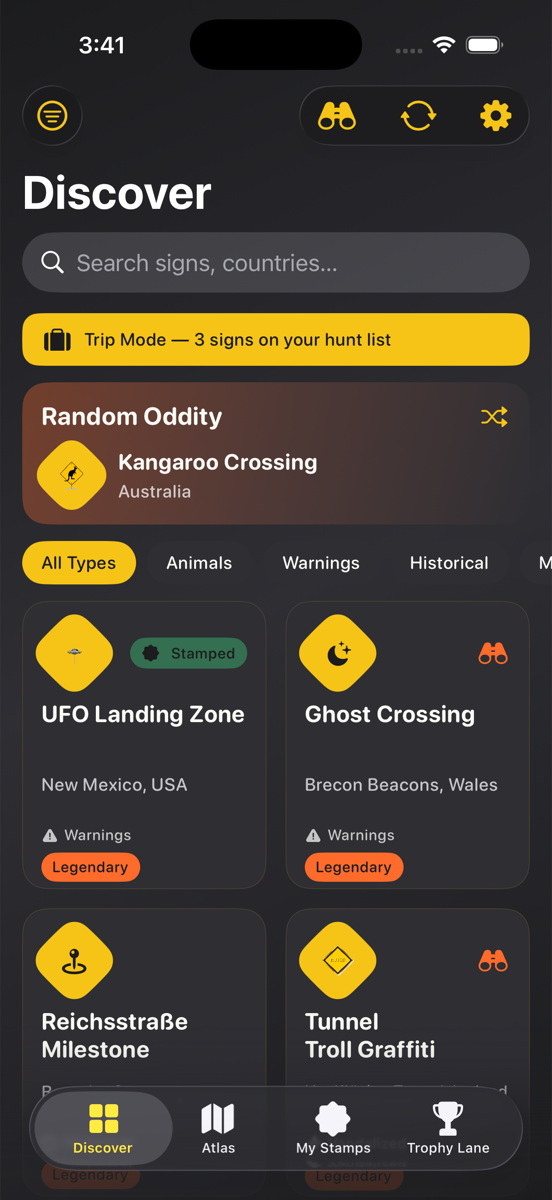
Task: Open the Trip Mode banner
Action: (x=276, y=340)
